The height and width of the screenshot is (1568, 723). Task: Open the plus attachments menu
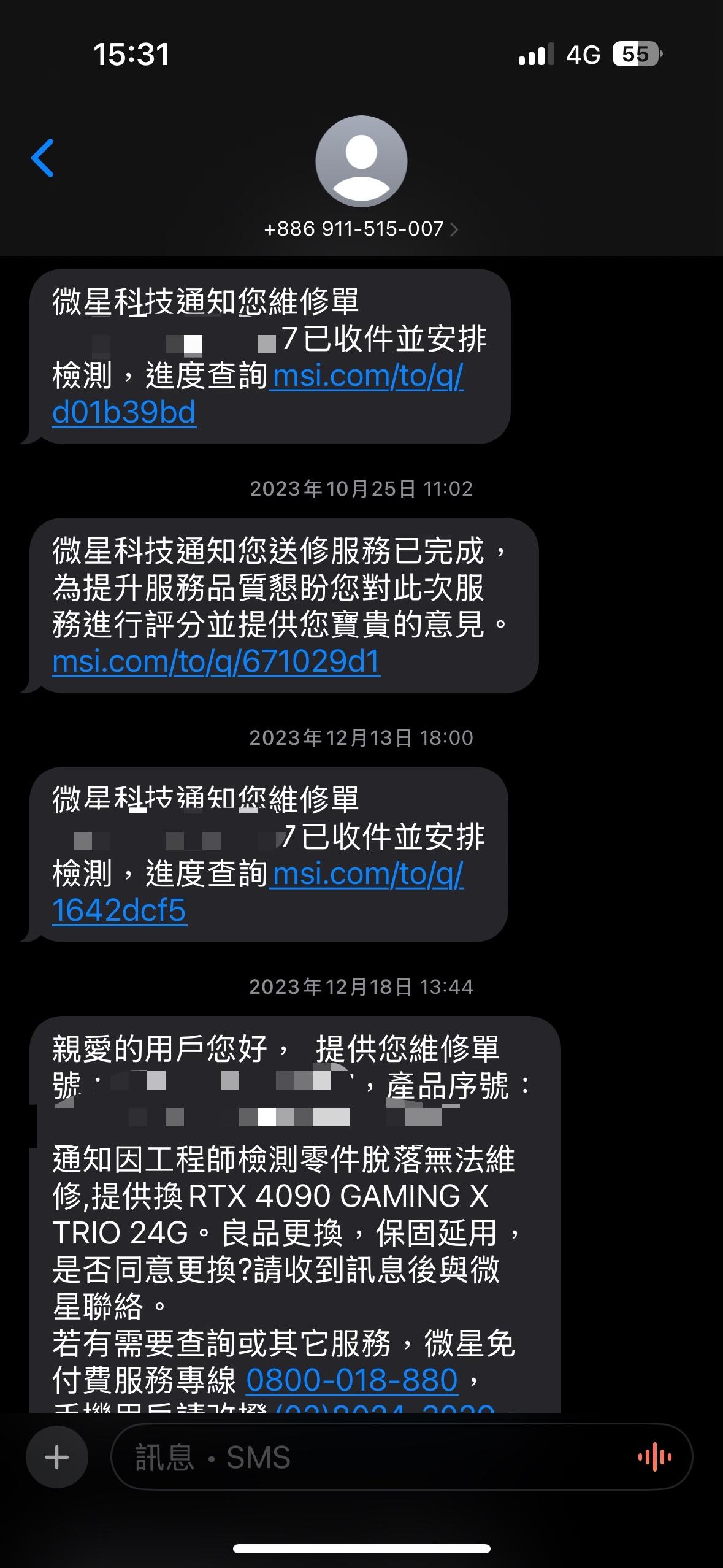(x=57, y=1457)
